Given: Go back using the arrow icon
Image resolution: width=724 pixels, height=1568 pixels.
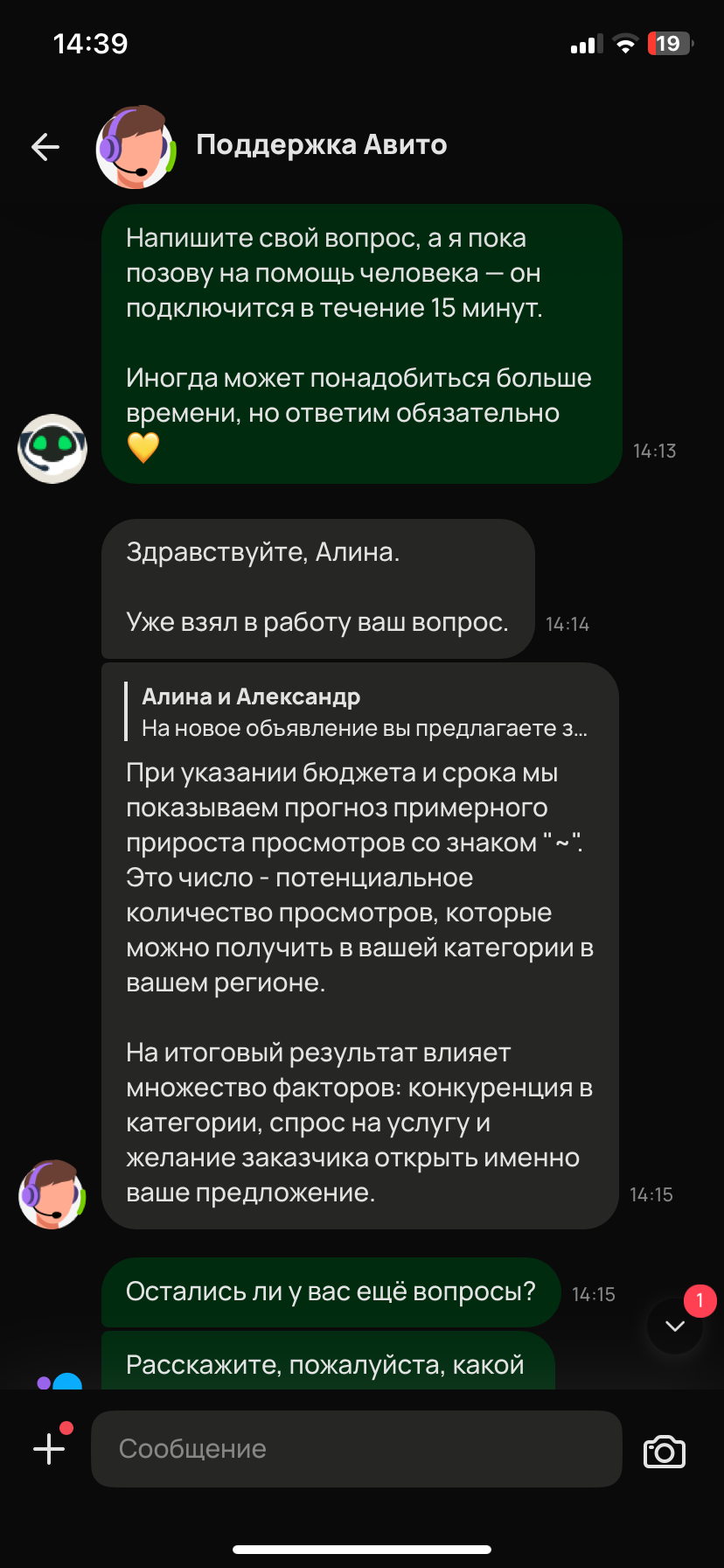Looking at the screenshot, I should pos(45,146).
